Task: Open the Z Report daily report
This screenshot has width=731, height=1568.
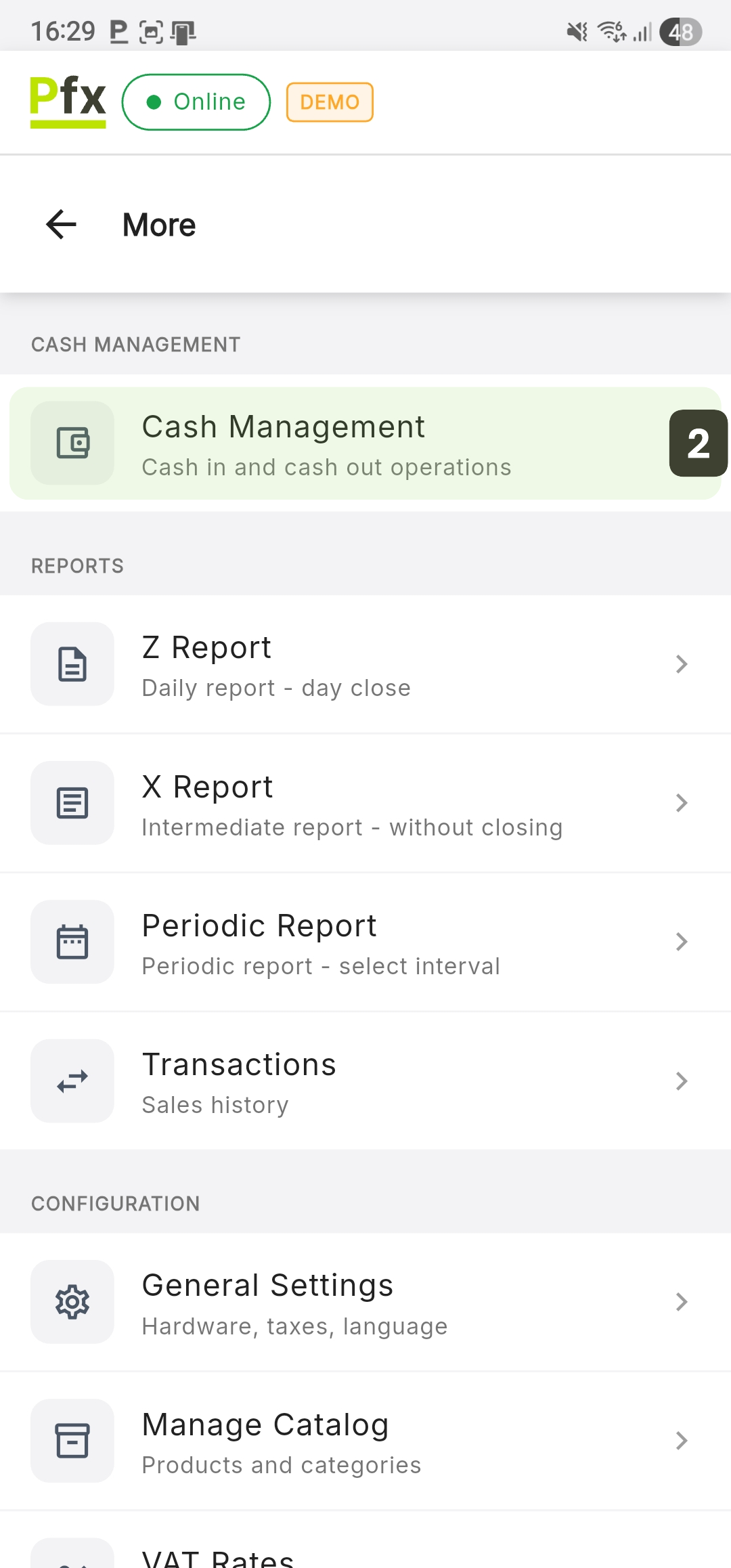Action: pyautogui.click(x=365, y=665)
